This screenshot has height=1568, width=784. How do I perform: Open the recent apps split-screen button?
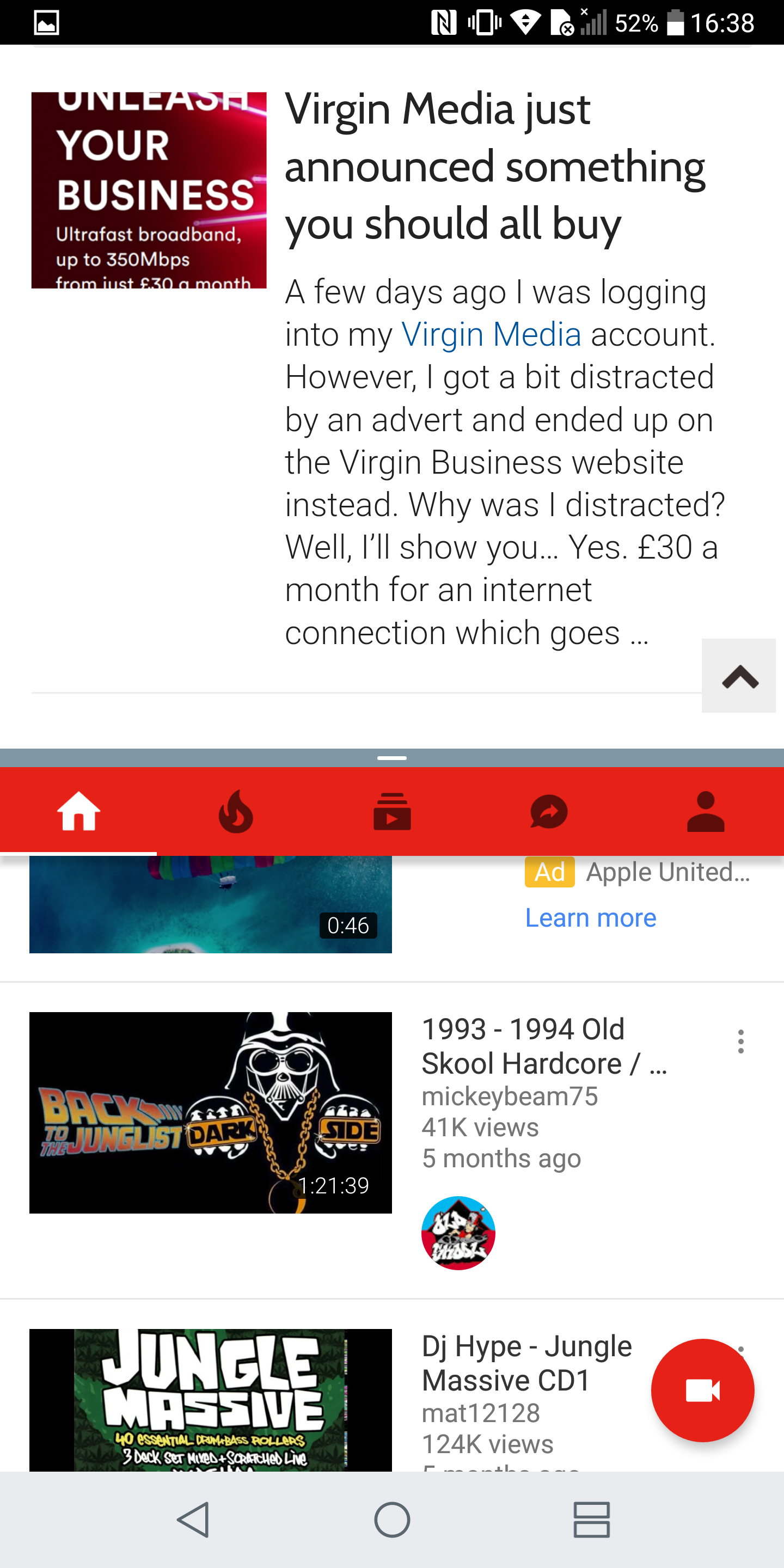591,1520
